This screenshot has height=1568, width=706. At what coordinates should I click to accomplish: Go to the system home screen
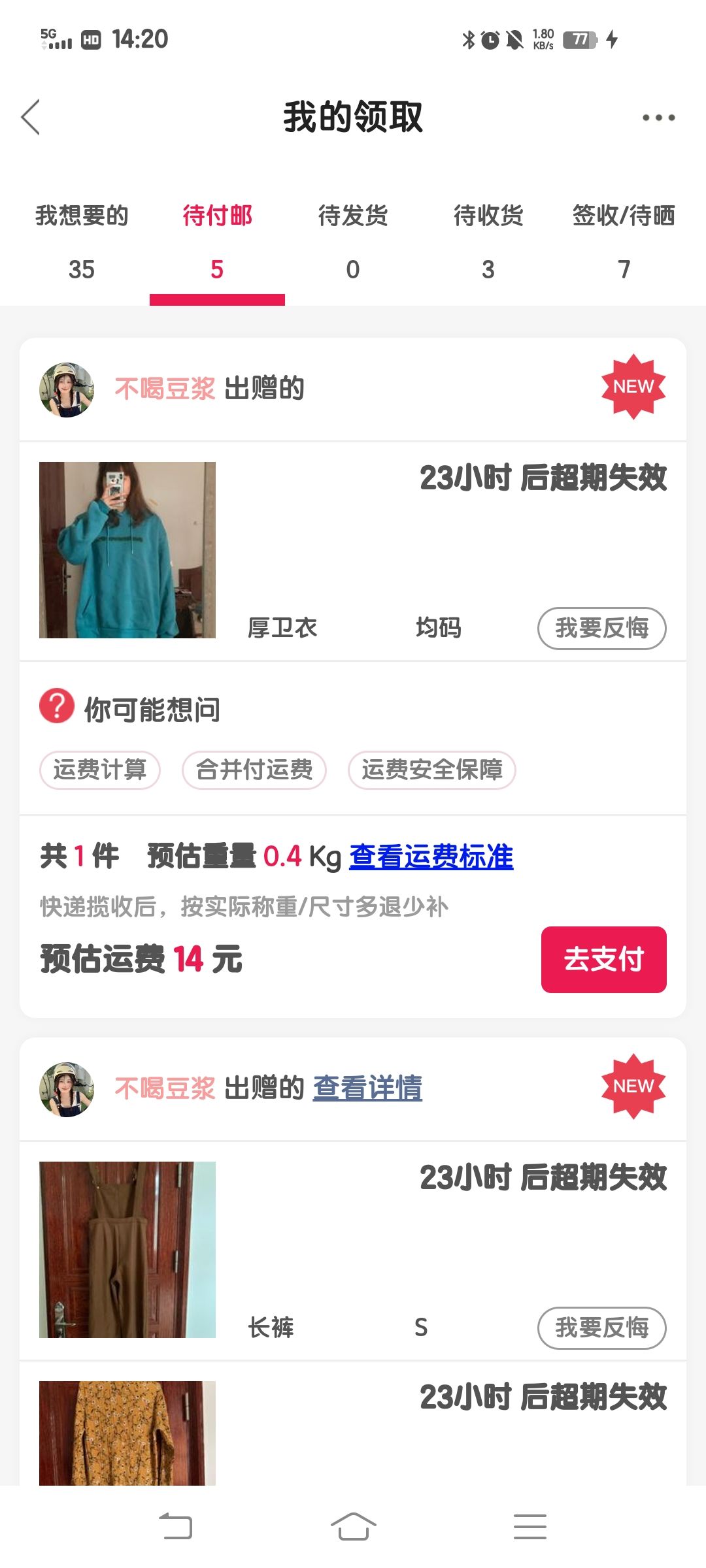coord(353,1527)
